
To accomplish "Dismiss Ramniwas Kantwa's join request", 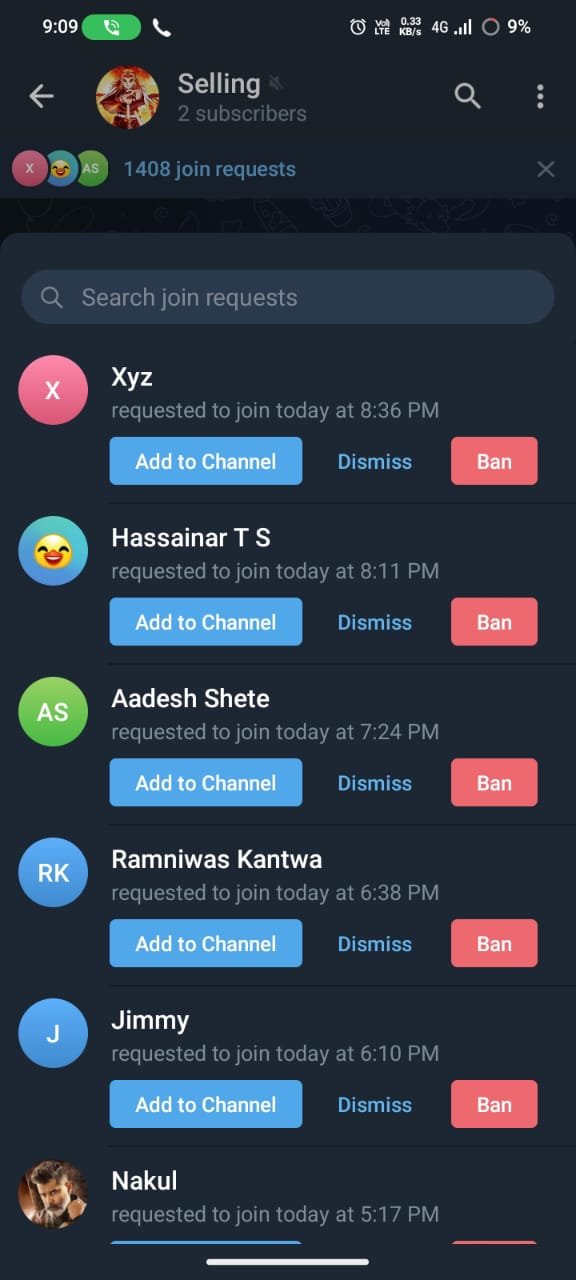I will coord(375,944).
